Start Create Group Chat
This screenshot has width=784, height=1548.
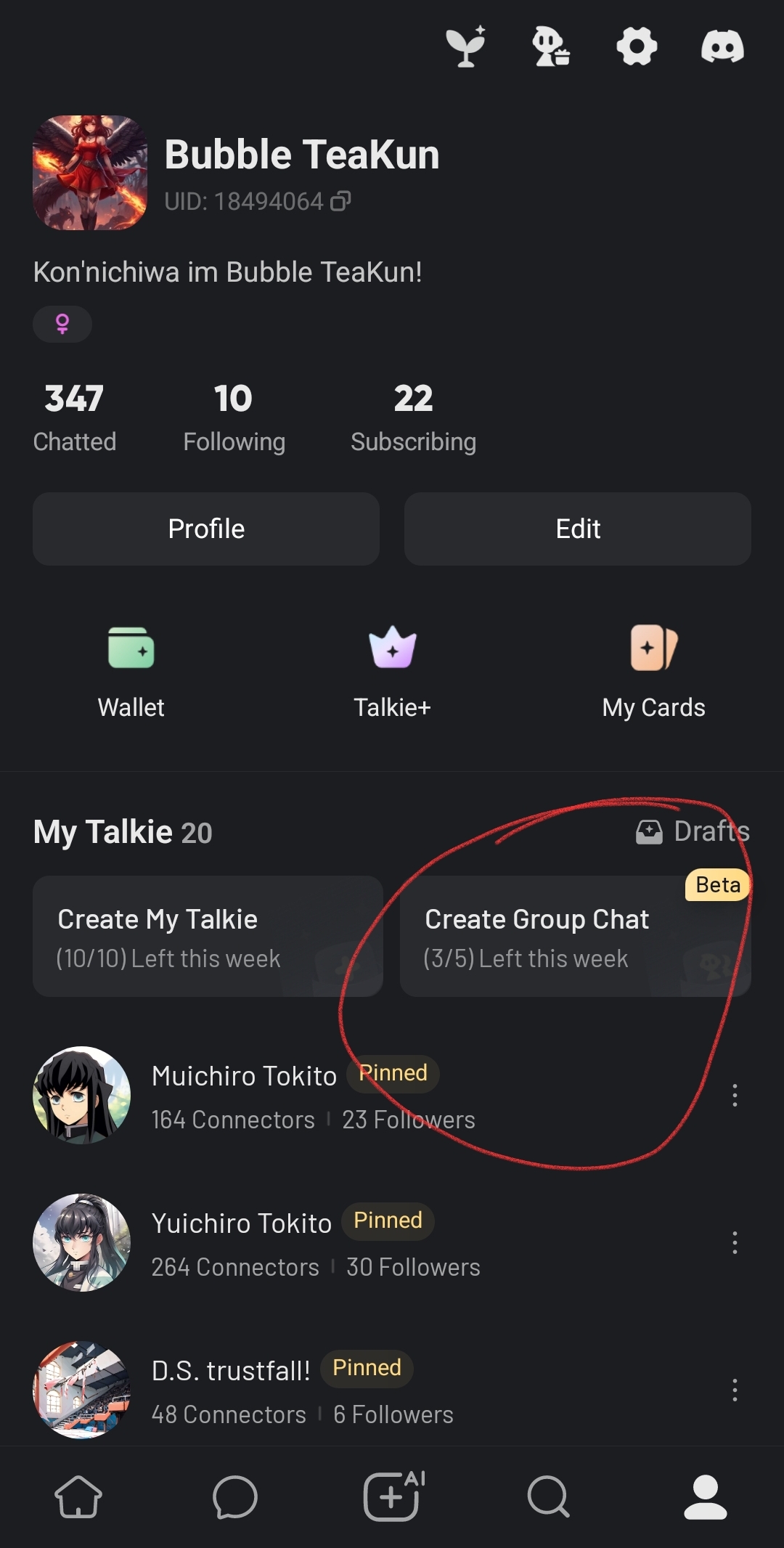(x=575, y=937)
